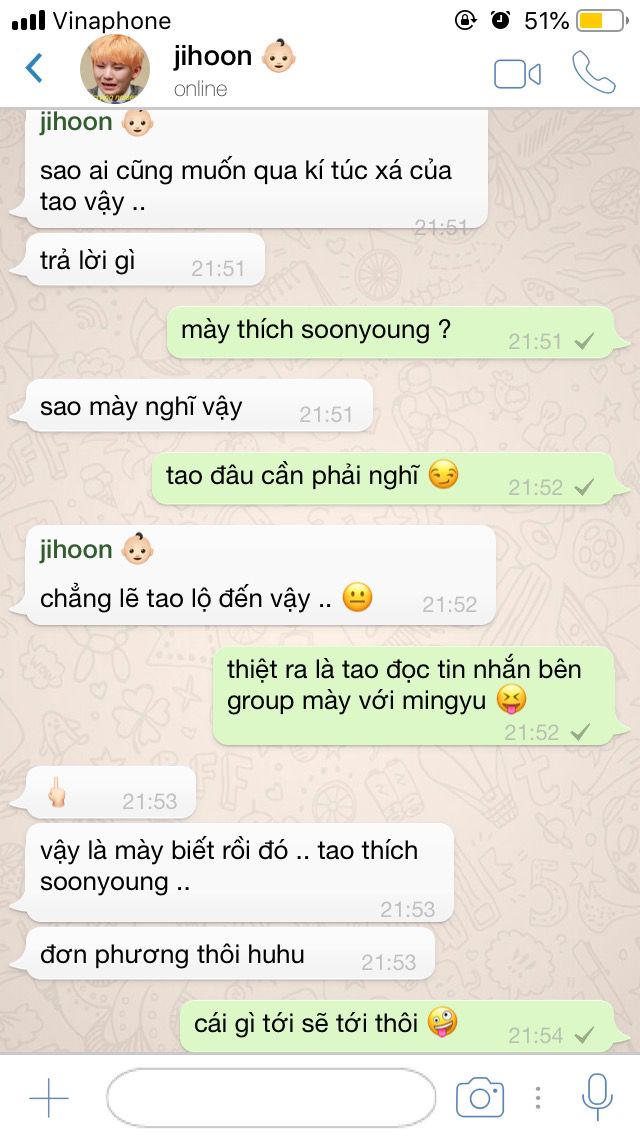This screenshot has height=1136, width=640.
Task: Open the camera to send a photo
Action: click(479, 1098)
